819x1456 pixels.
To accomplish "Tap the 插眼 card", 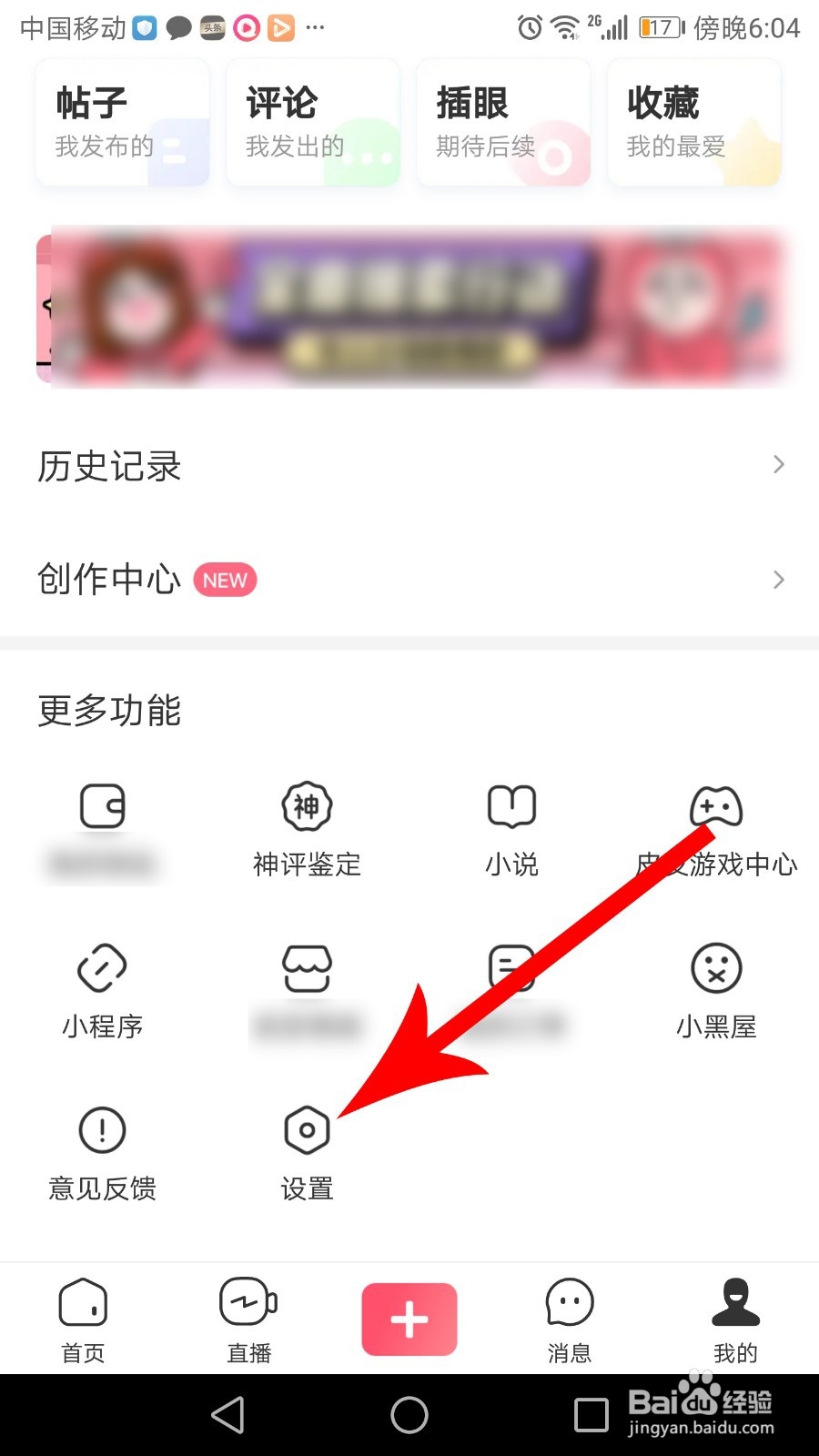I will tap(503, 122).
